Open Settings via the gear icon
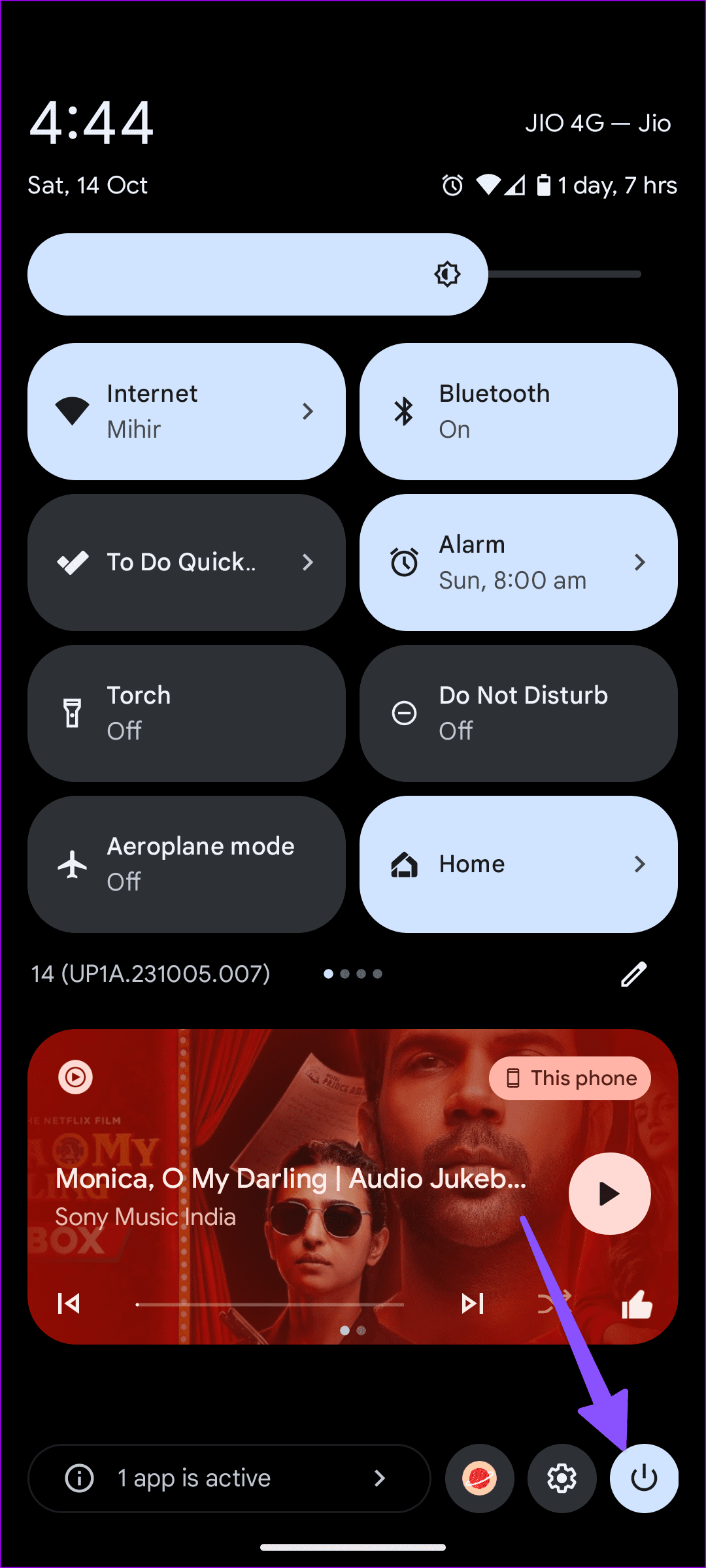The width and height of the screenshot is (706, 1568). coord(562,1478)
